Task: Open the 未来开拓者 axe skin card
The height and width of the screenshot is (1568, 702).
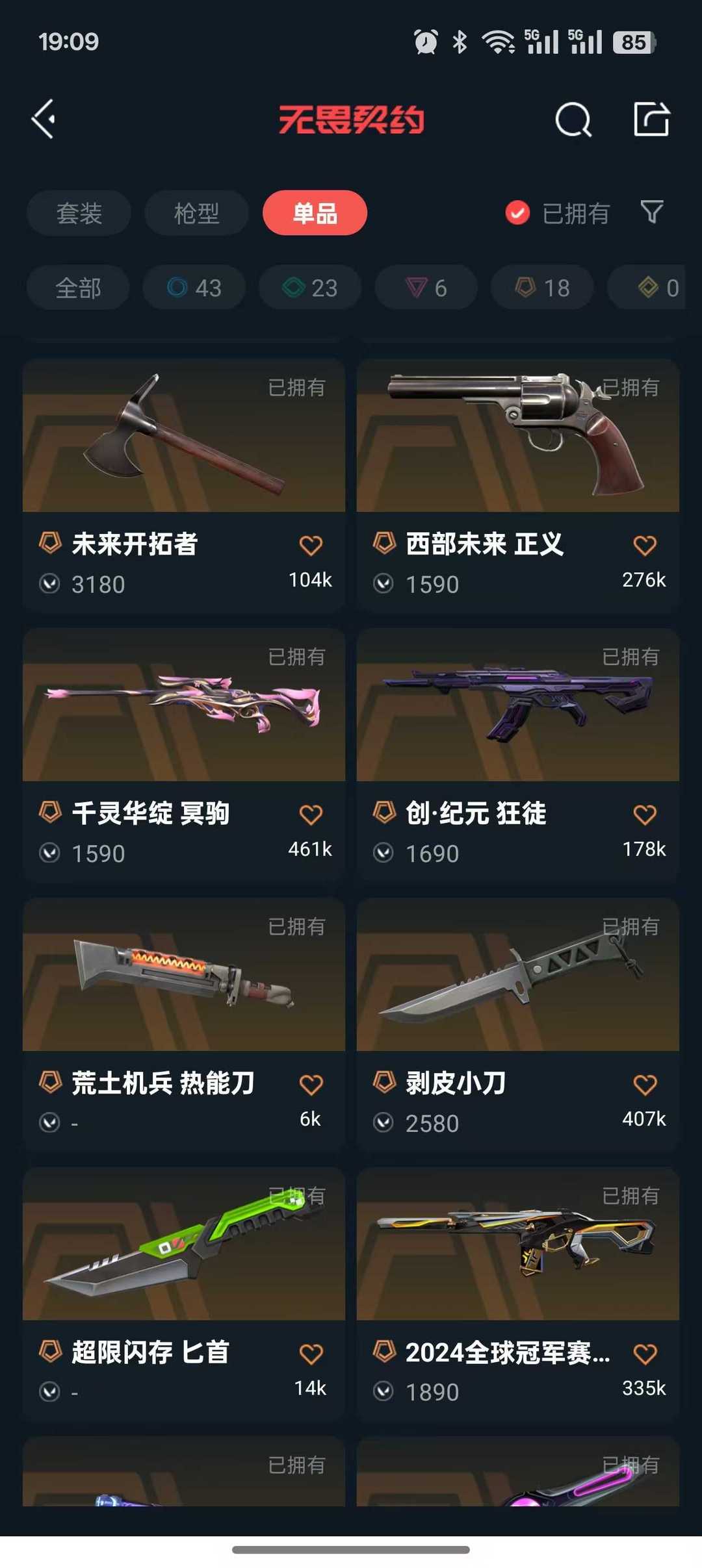Action: [x=184, y=485]
